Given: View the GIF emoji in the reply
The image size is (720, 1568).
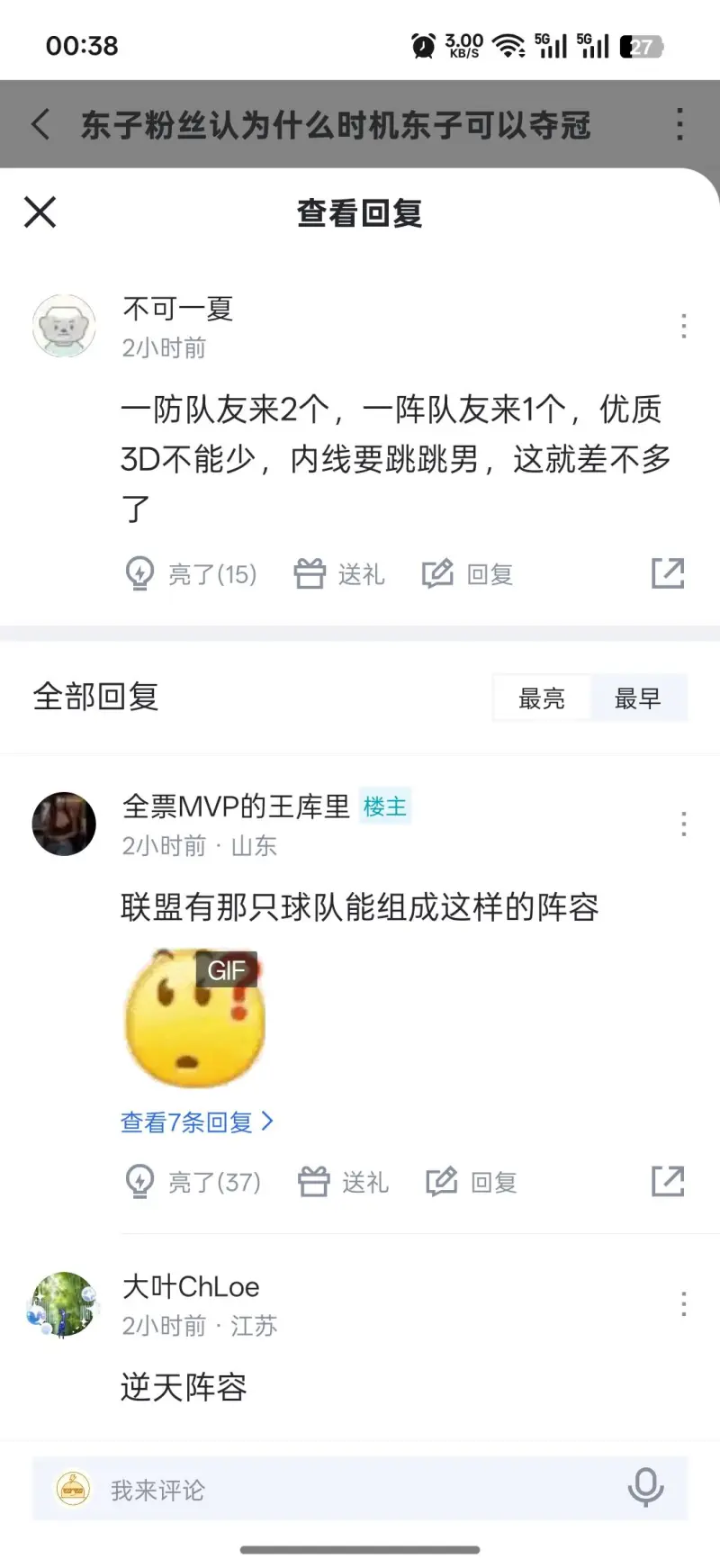Looking at the screenshot, I should coord(194,1017).
